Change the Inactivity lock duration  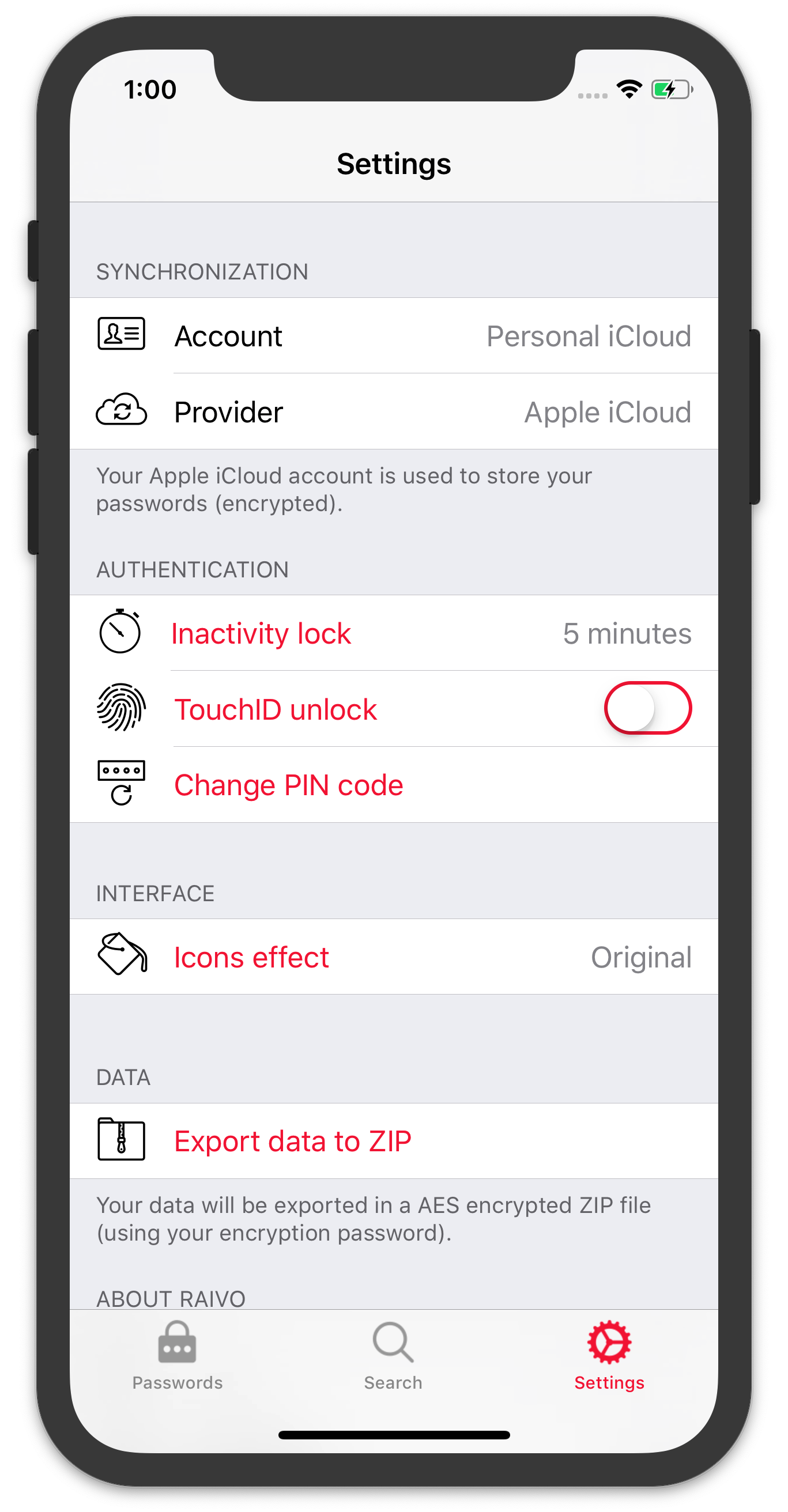pos(393,633)
